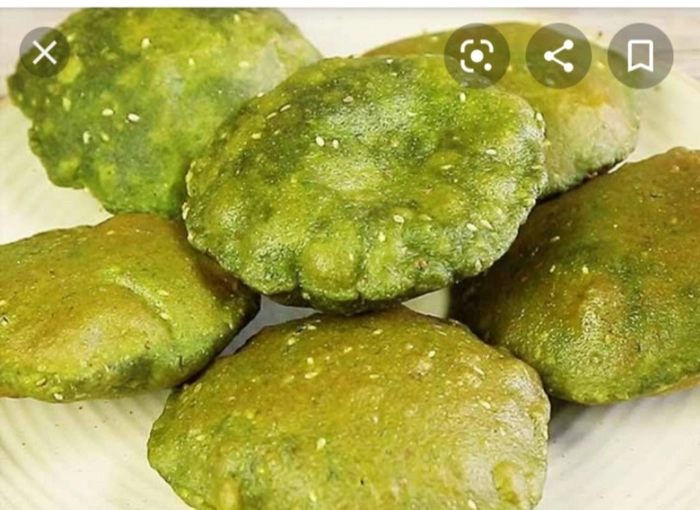Share this image
Image resolution: width=700 pixels, height=510 pixels.
558,56
